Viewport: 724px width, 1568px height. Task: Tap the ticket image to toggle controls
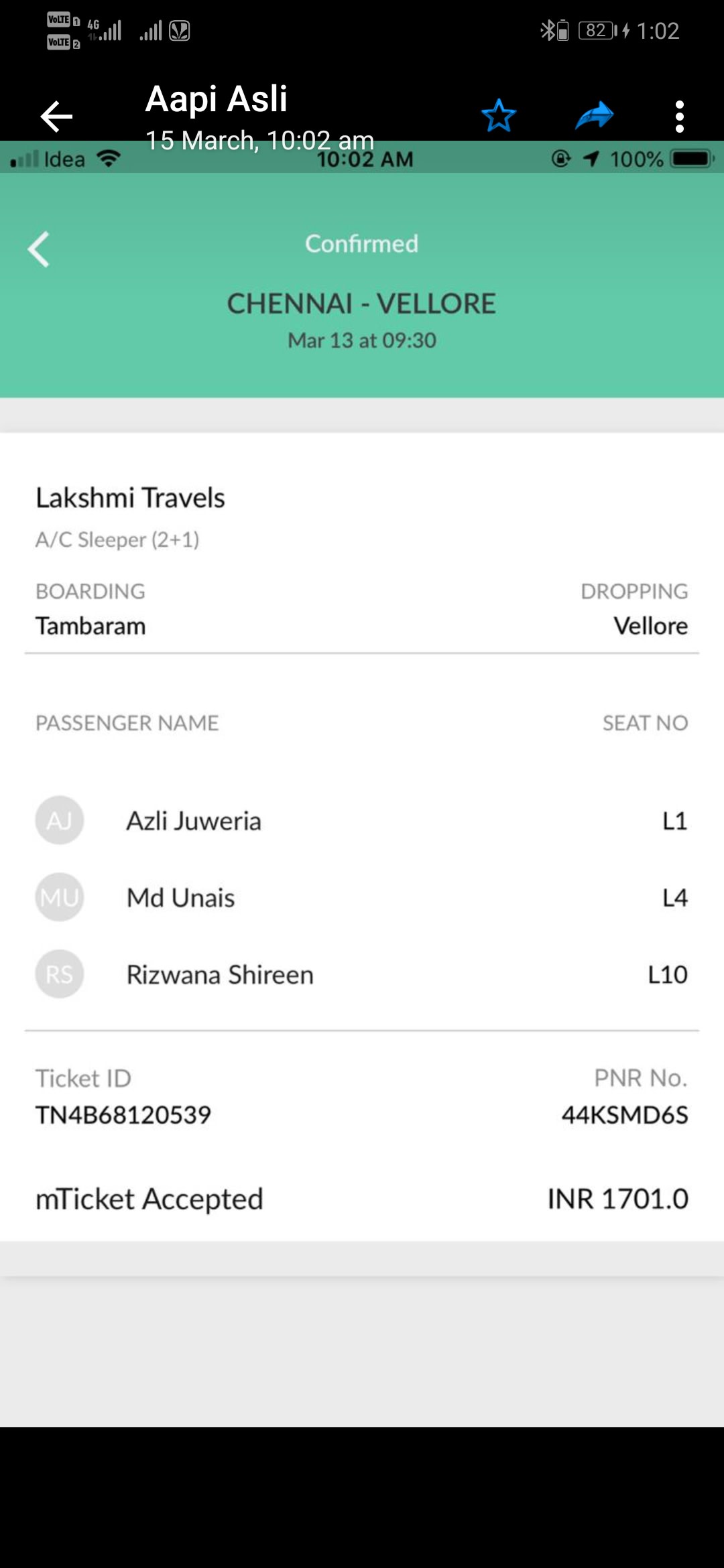[362, 783]
